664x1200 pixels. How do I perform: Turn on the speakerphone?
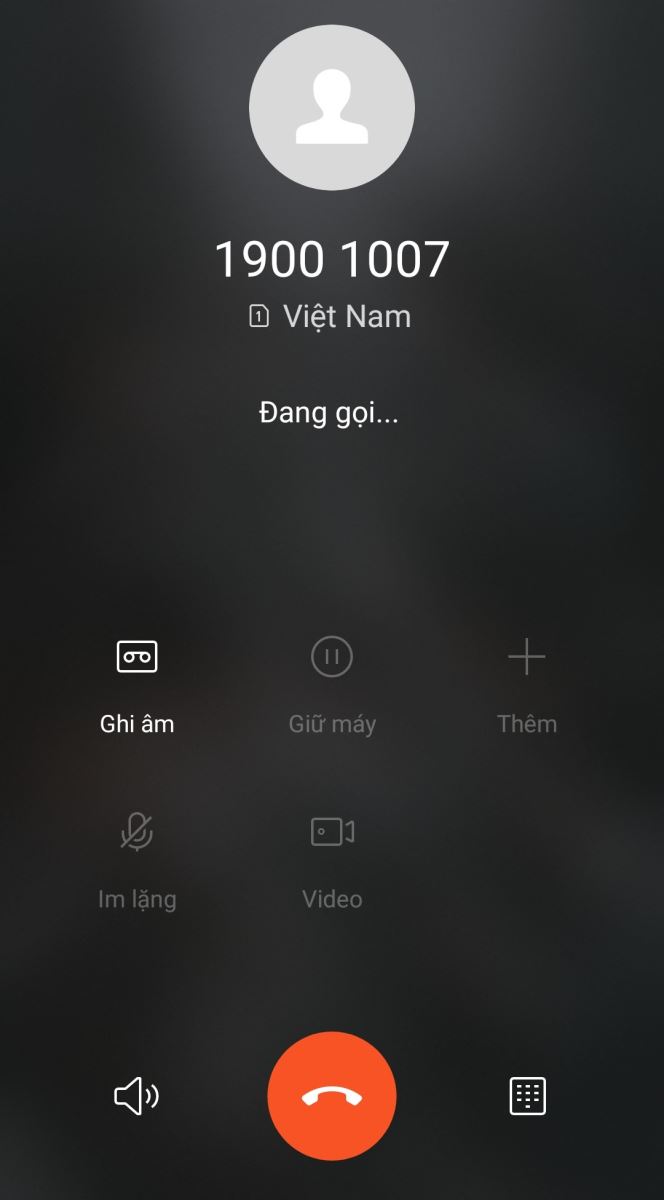coord(137,1097)
